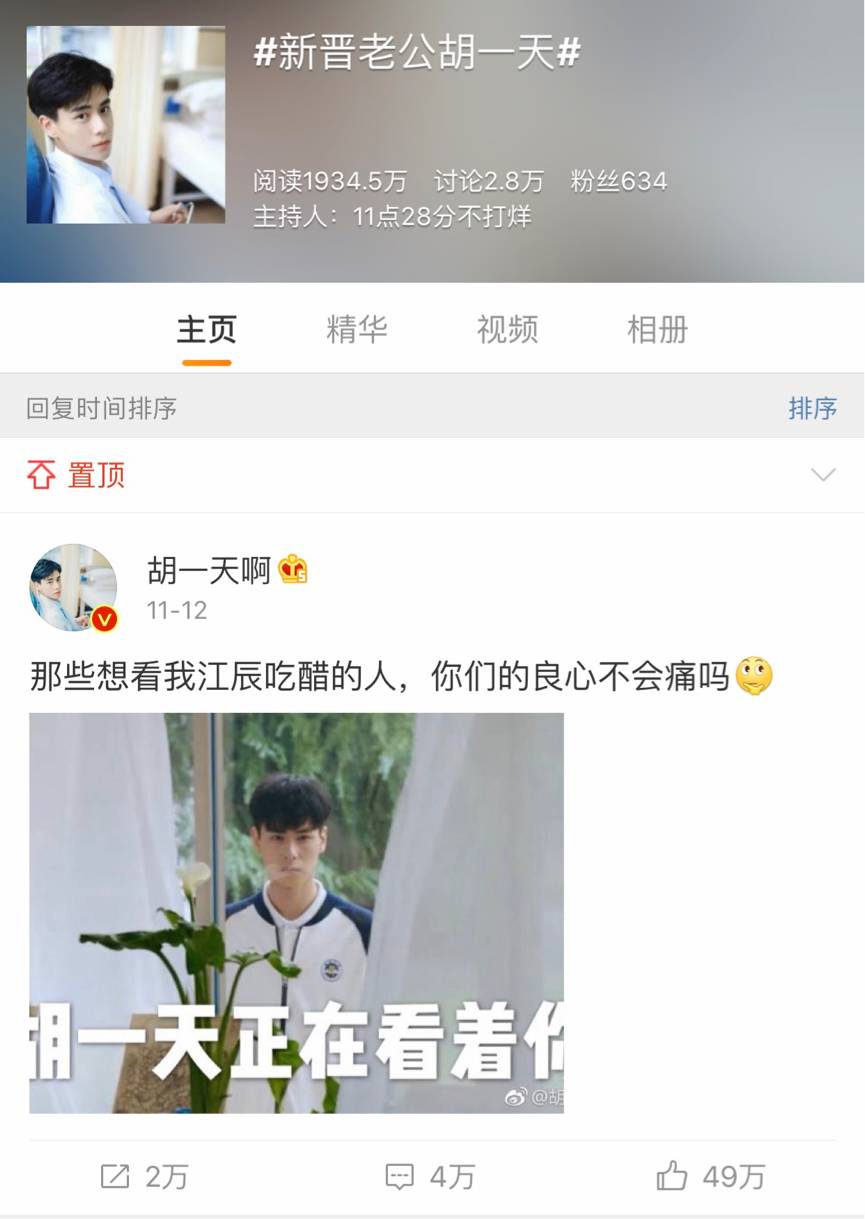Open the 相册 tab

(x=657, y=329)
